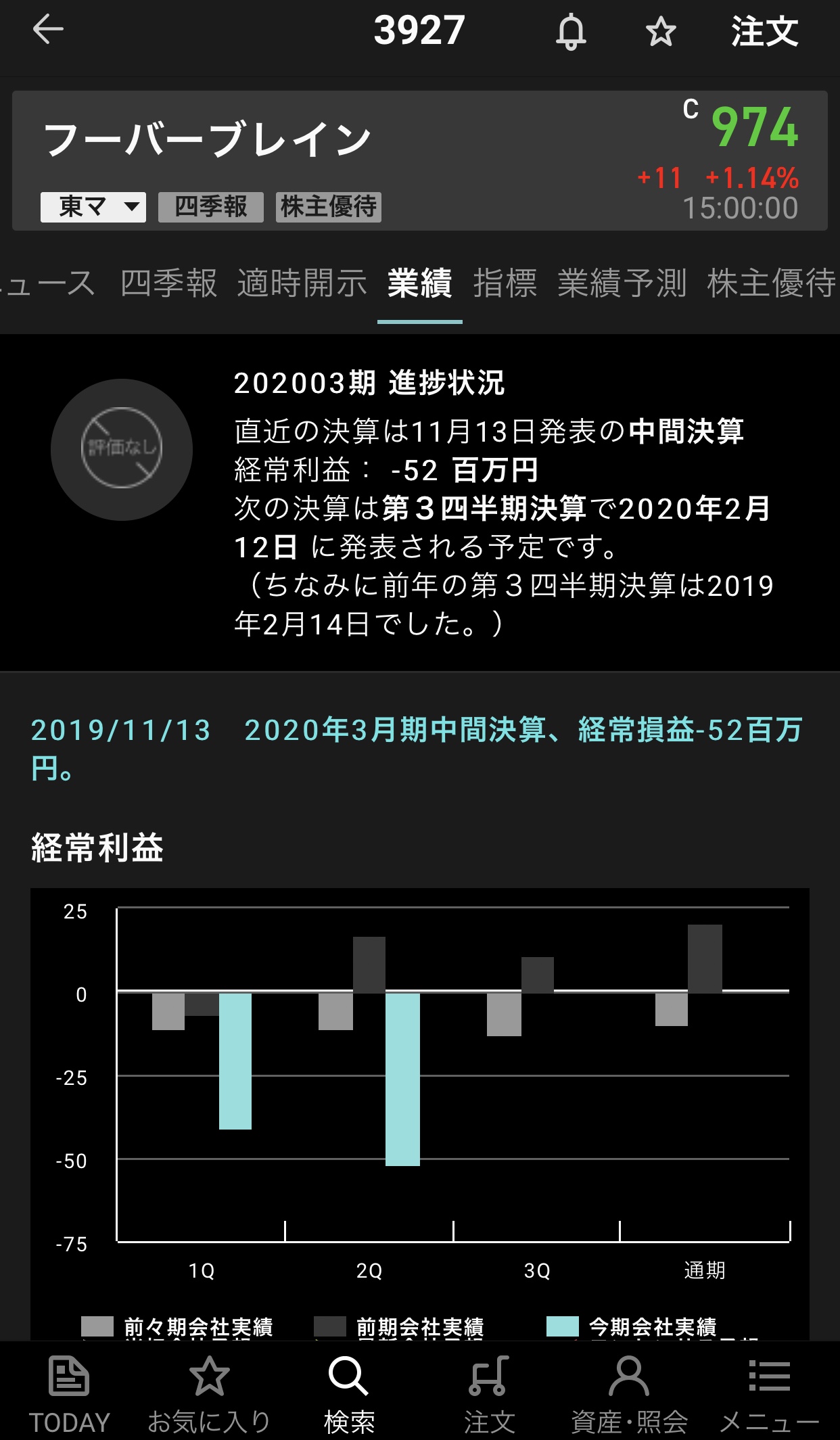Switch to the 業績予測 tab
Viewport: 840px width, 1440px height.
tap(622, 283)
